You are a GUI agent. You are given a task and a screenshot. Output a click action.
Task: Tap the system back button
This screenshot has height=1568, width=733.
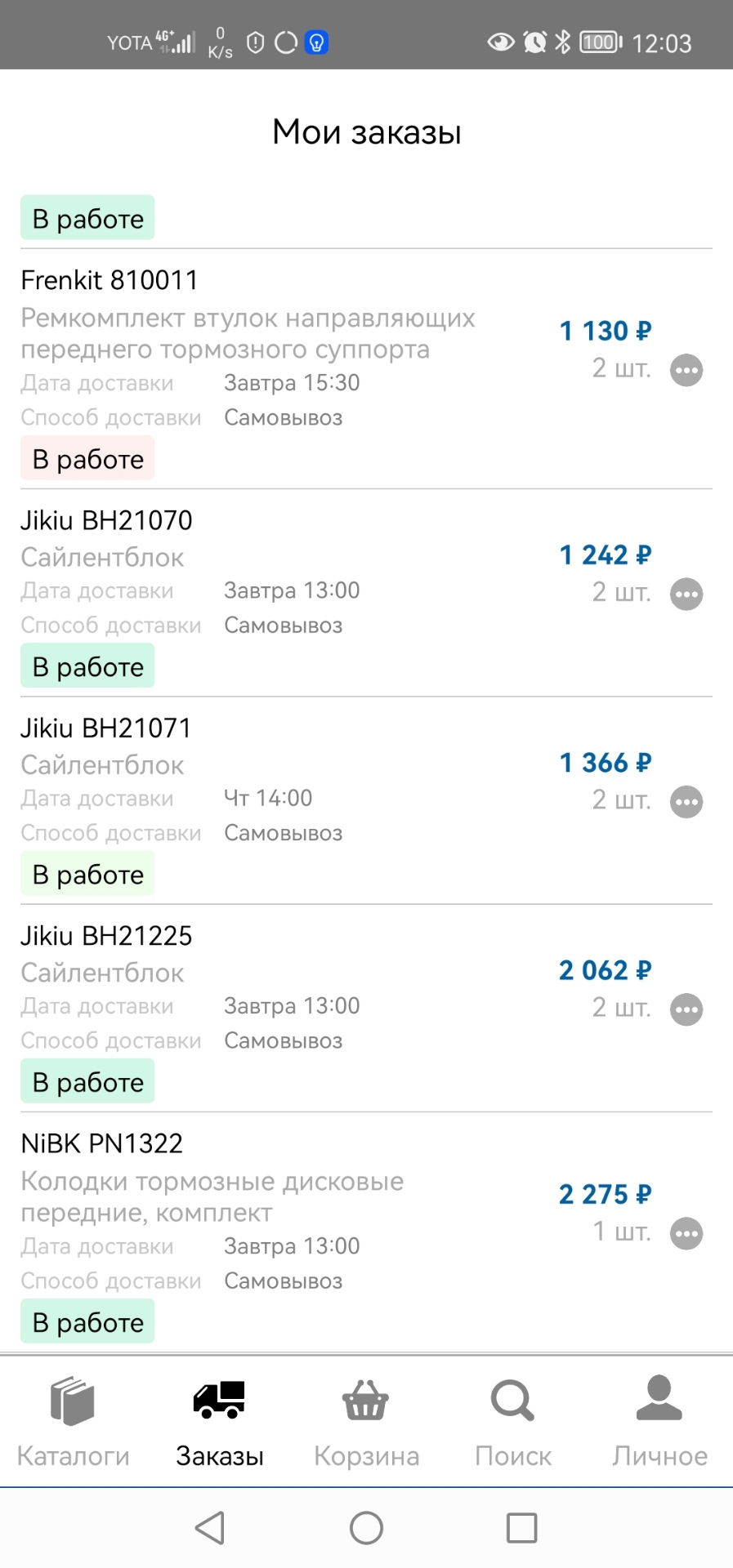[x=210, y=1527]
